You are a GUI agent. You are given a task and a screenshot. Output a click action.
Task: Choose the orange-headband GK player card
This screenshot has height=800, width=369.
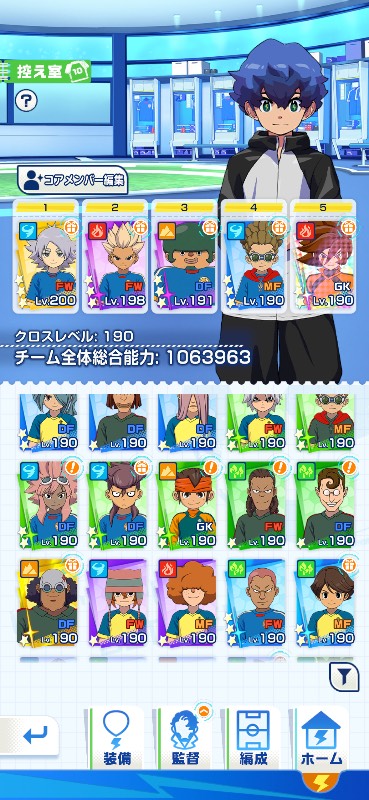187,505
